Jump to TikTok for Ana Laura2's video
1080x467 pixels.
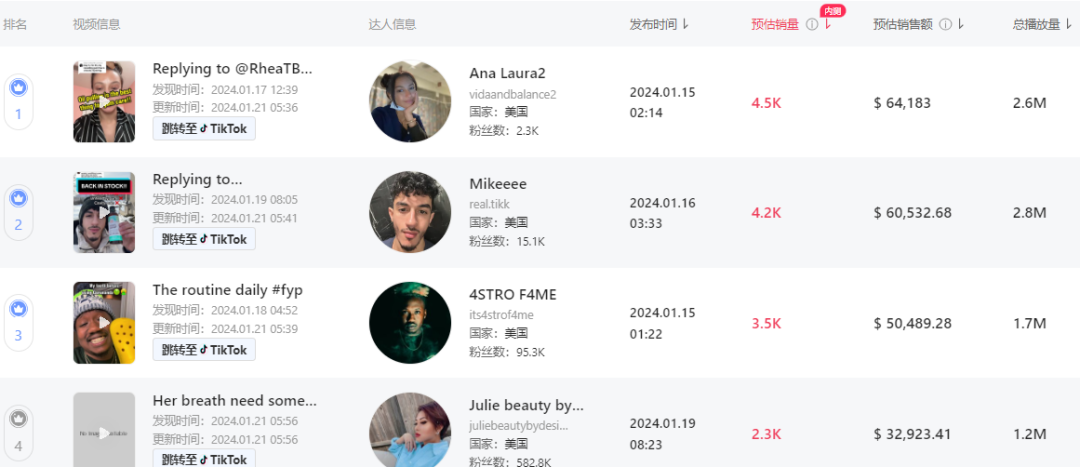tap(204, 128)
